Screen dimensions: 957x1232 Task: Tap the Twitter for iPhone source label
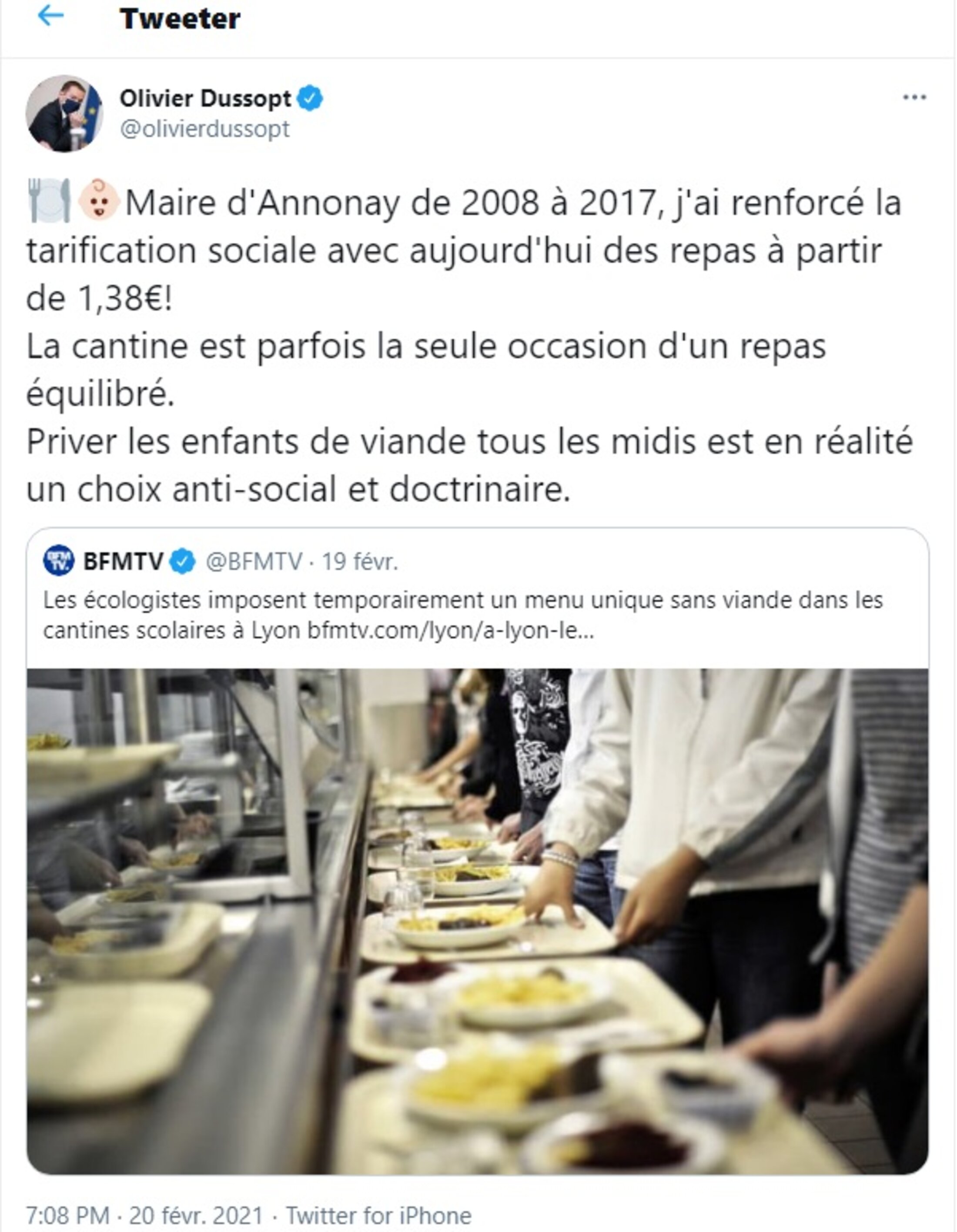tap(378, 1215)
